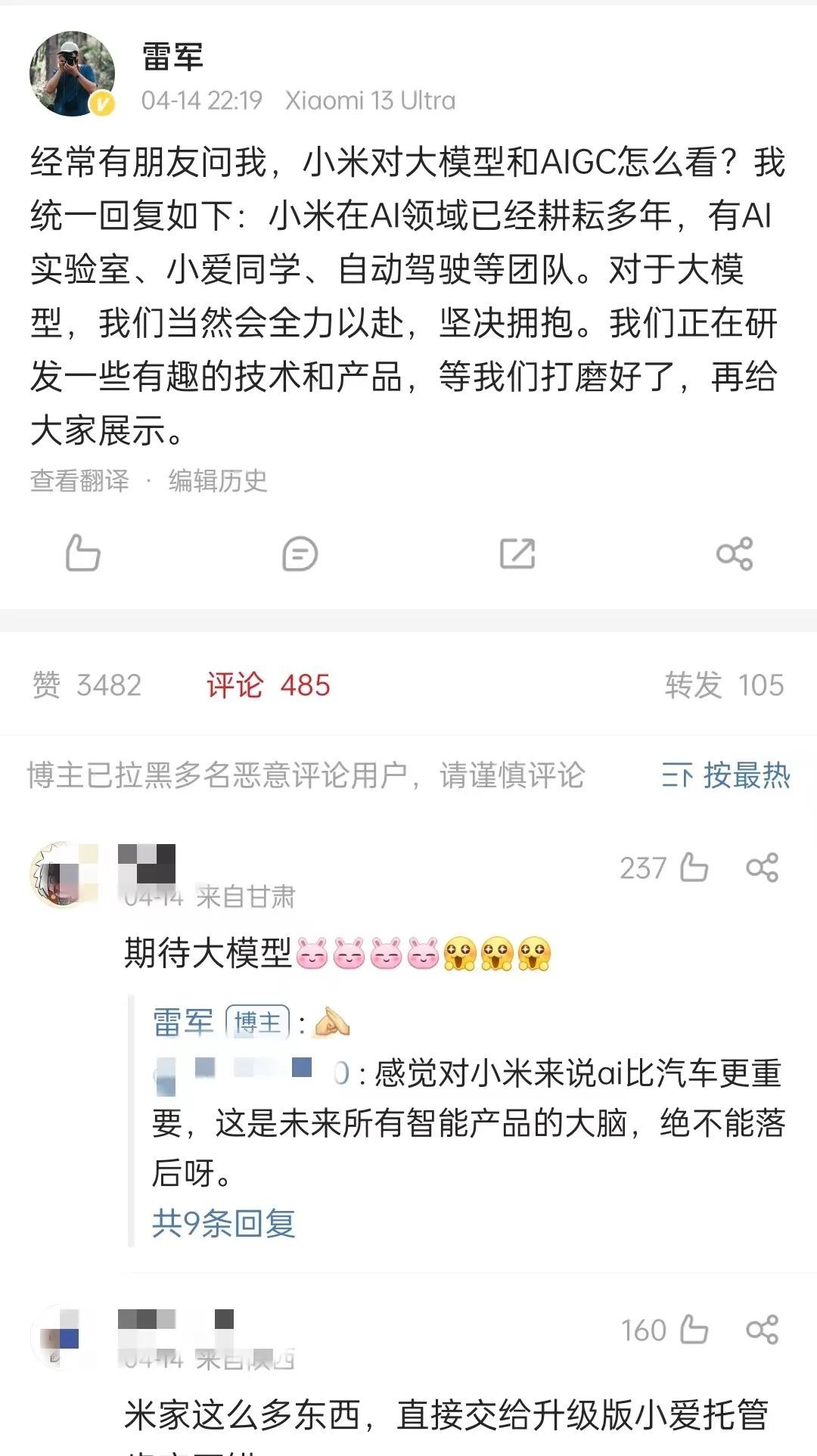817x1456 pixels.
Task: Open the comment icon under the post
Action: point(300,554)
